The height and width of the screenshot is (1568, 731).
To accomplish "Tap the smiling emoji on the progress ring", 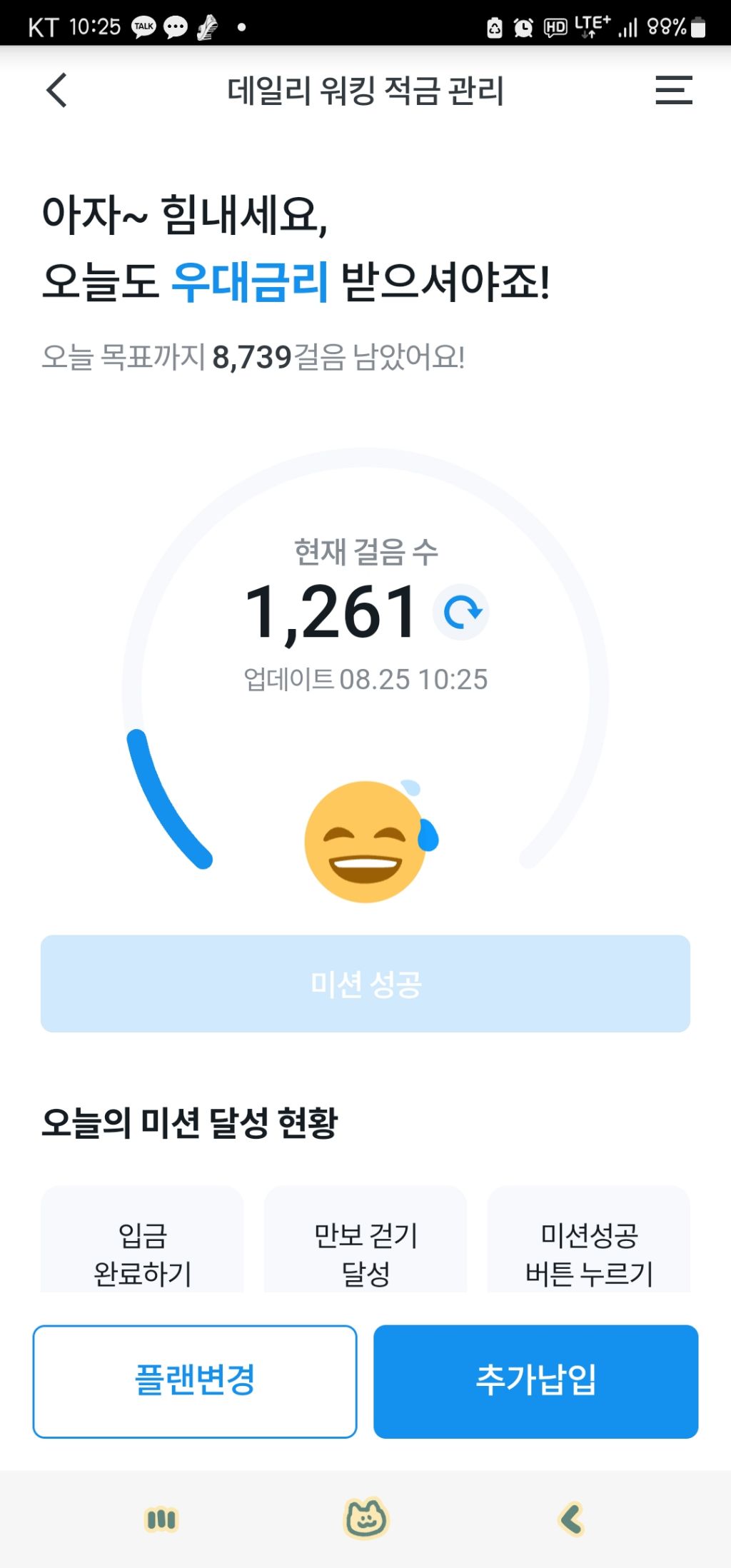I will tap(365, 843).
